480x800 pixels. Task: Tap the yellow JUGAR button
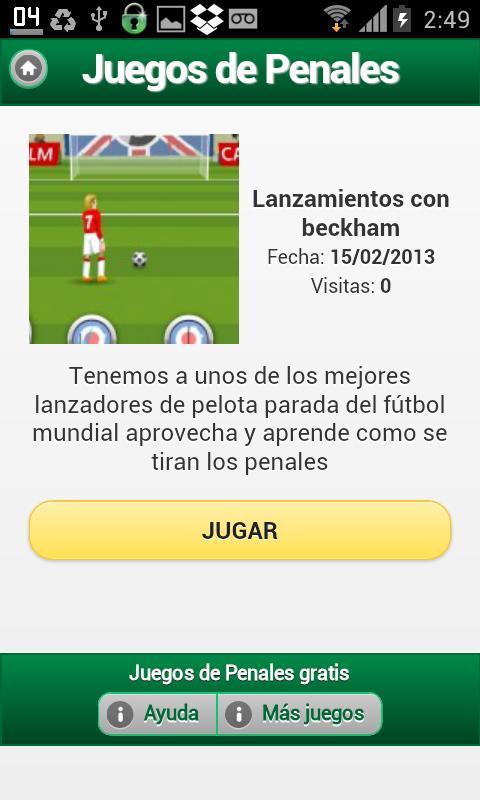(x=240, y=531)
